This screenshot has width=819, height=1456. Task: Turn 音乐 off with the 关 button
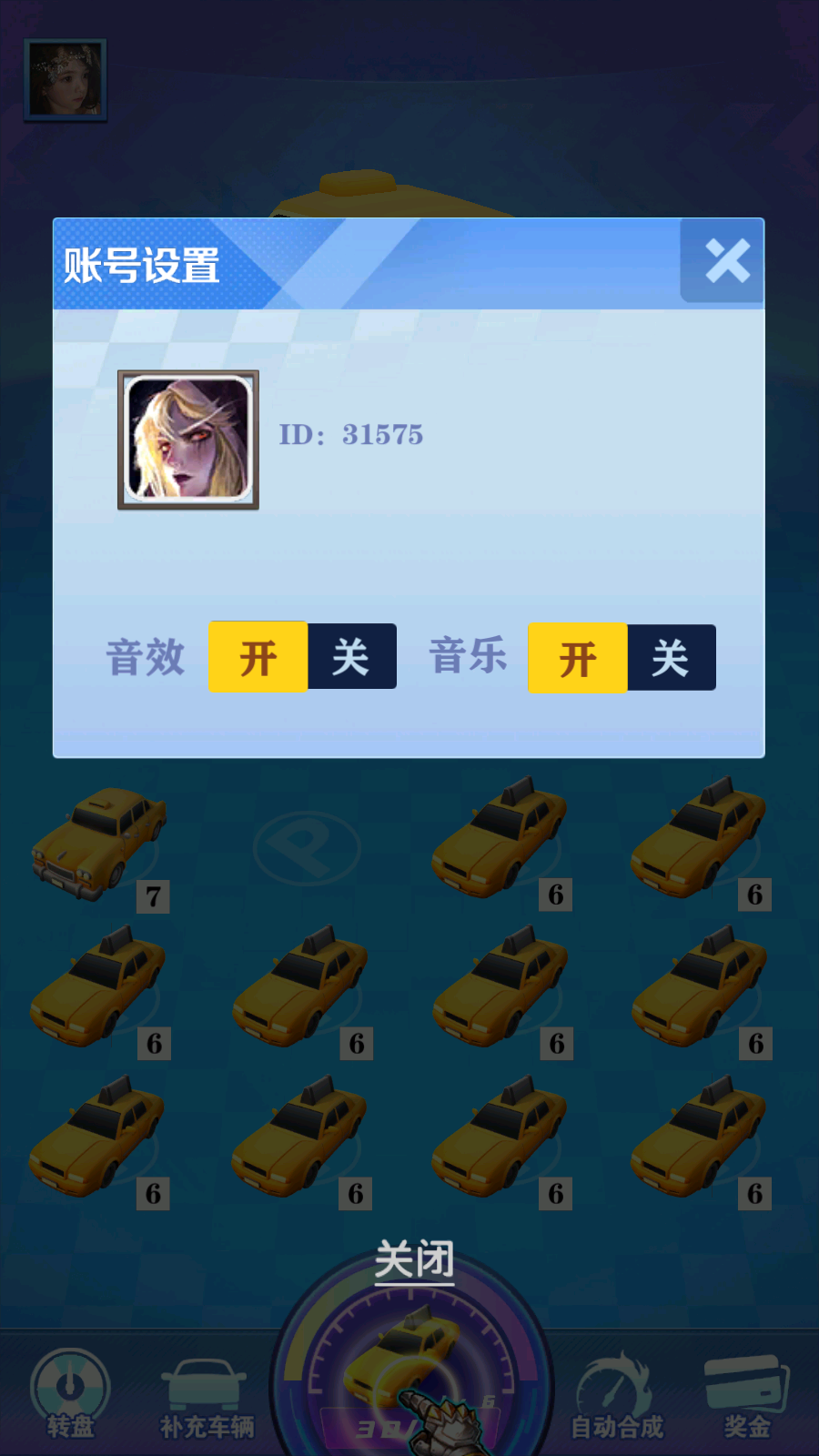point(671,658)
